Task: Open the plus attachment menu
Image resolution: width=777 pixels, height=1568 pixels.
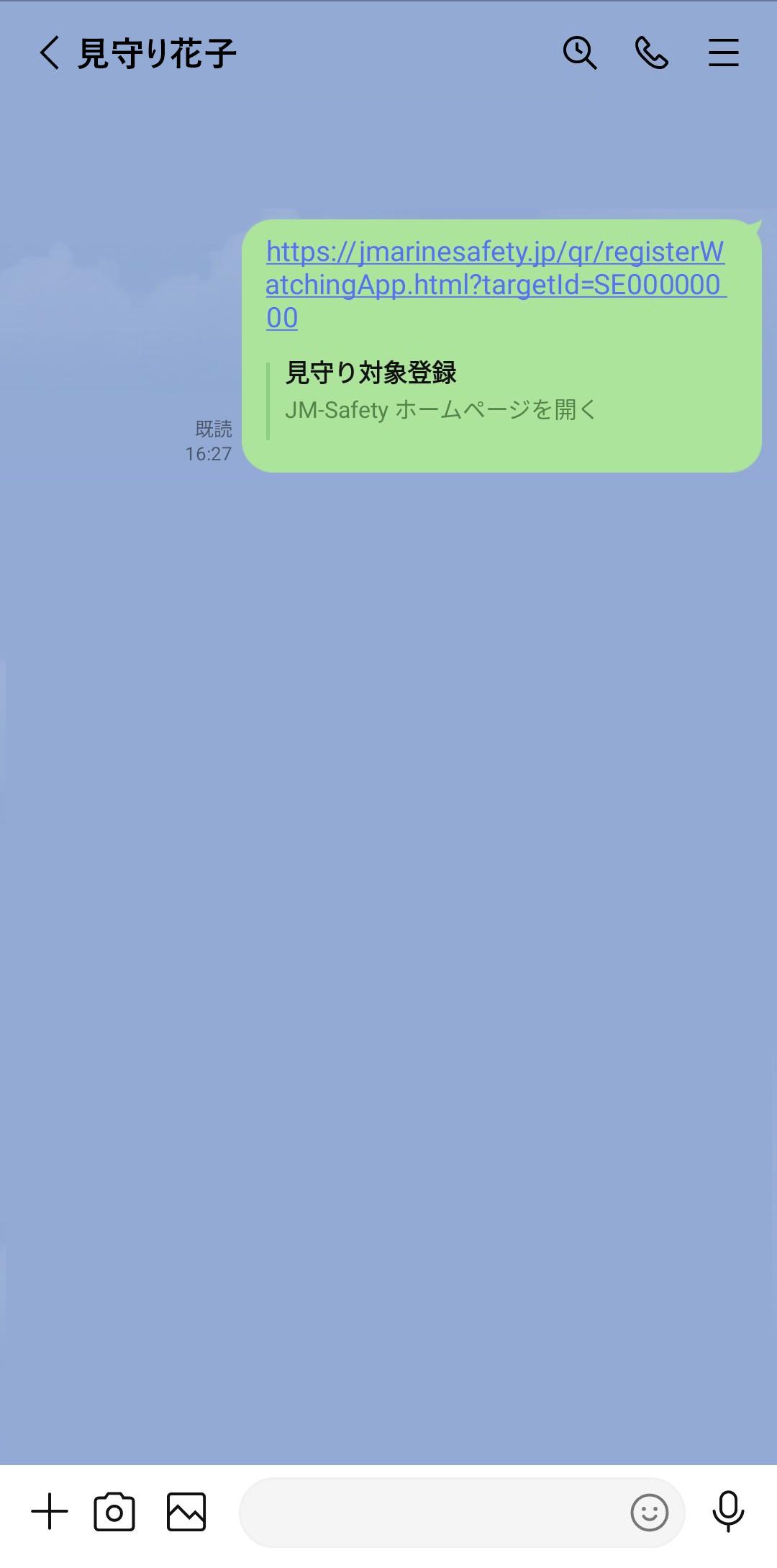Action: click(50, 1511)
